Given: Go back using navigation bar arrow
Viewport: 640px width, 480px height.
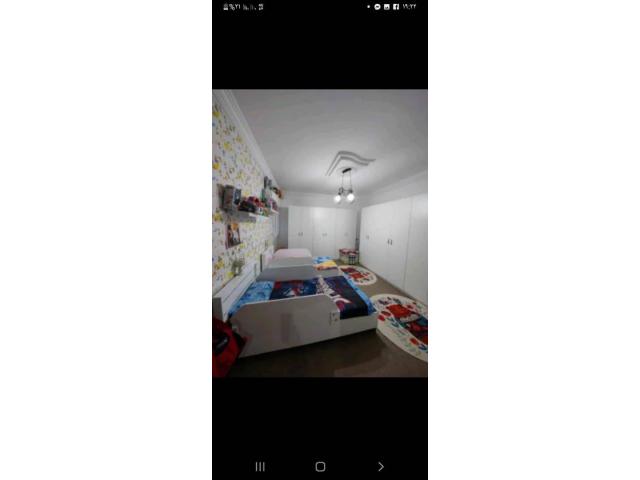Looking at the screenshot, I should point(380,466).
